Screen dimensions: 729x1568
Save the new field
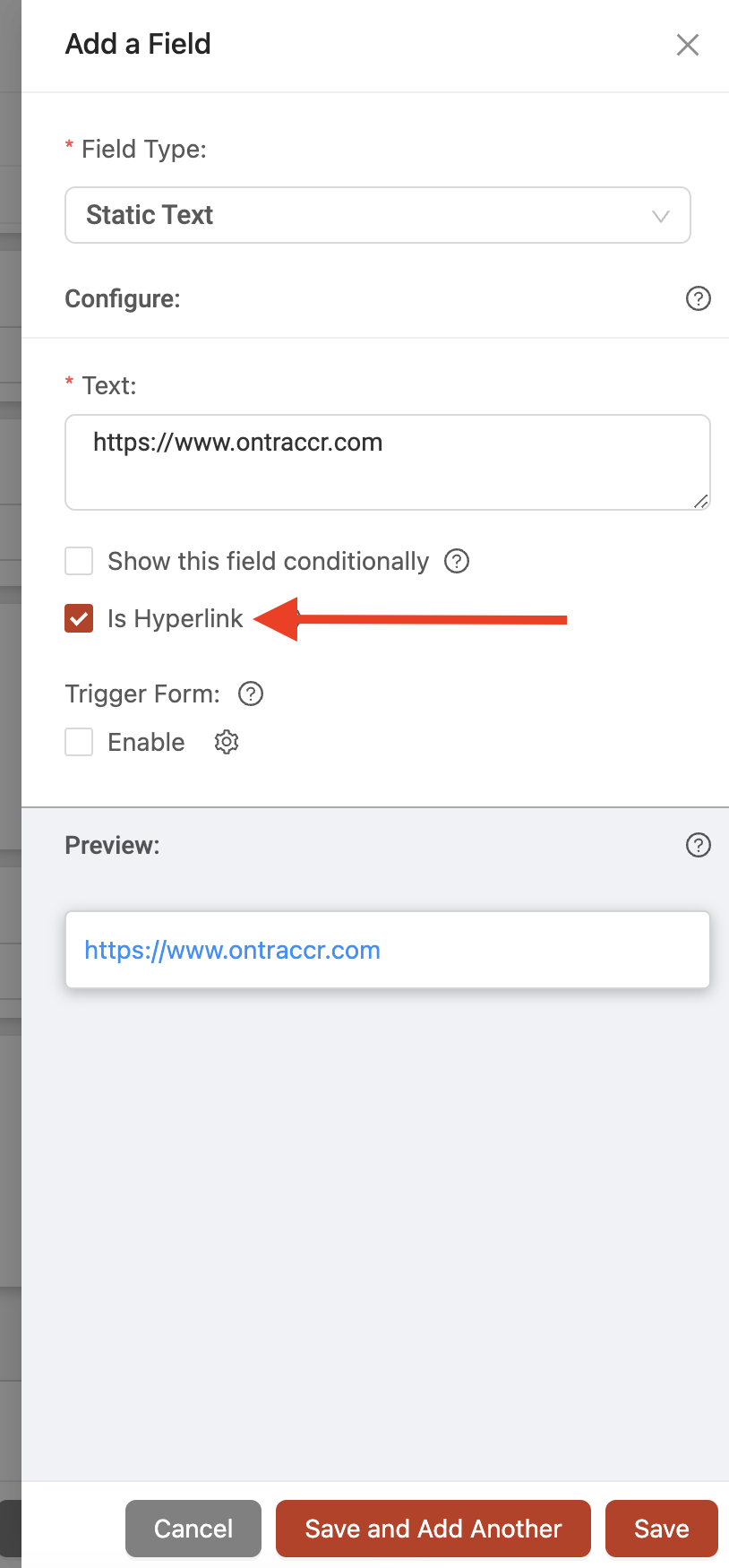tap(662, 1529)
